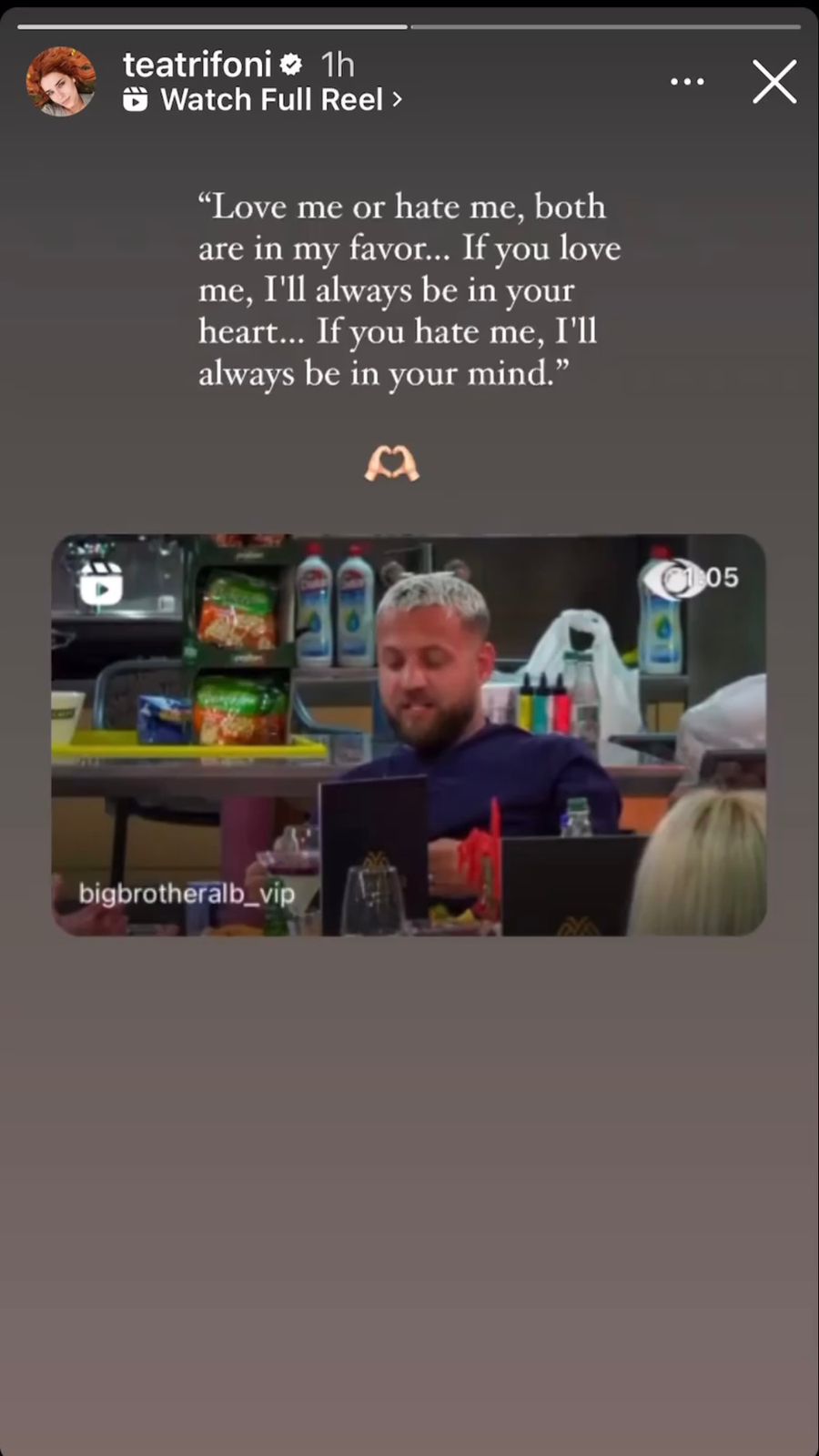Open the Watch Full Reel link
The height and width of the screenshot is (1456, 819).
coord(271,99)
